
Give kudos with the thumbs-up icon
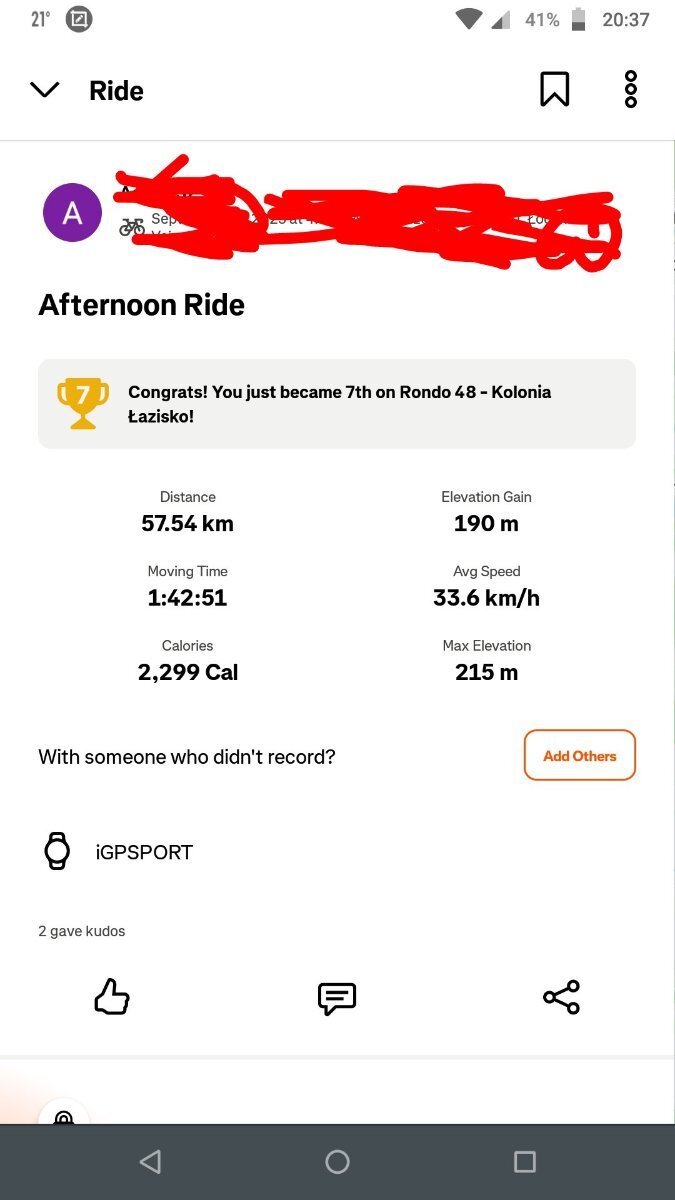(x=112, y=997)
